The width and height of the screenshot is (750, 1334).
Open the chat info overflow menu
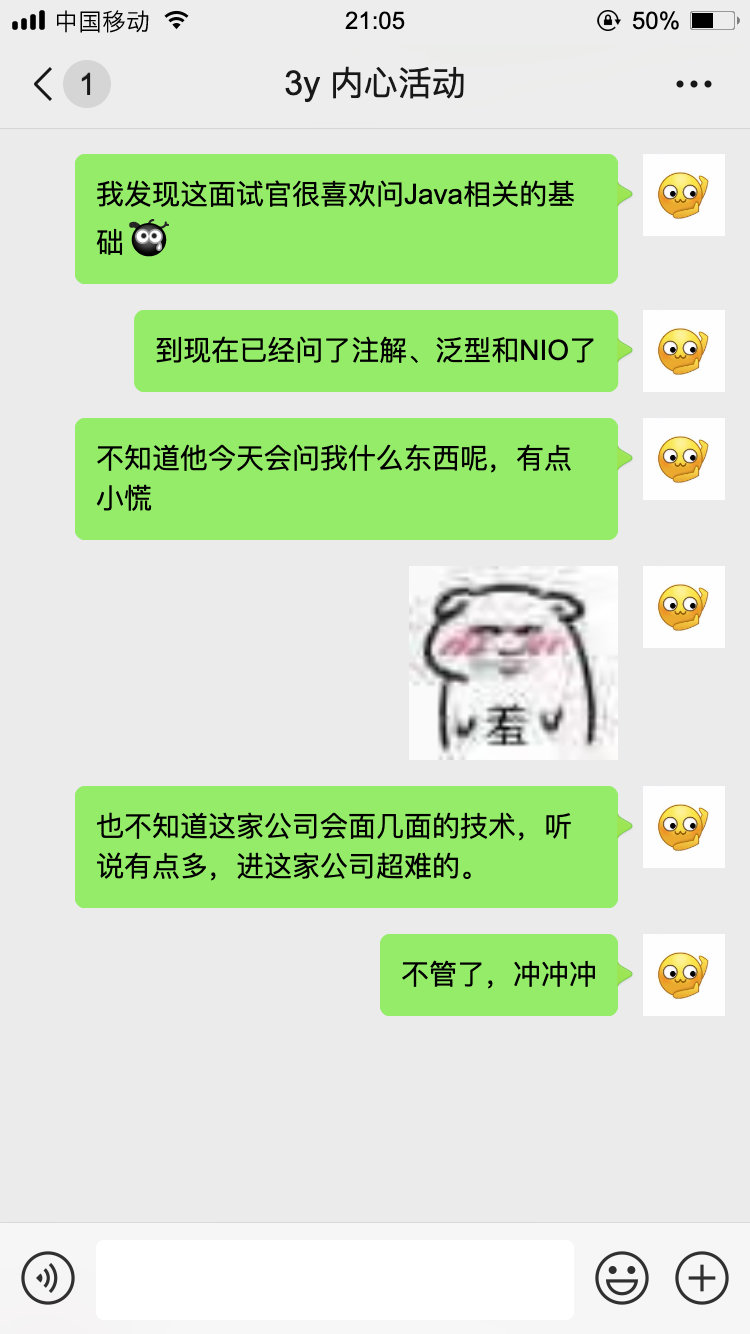pyautogui.click(x=693, y=84)
